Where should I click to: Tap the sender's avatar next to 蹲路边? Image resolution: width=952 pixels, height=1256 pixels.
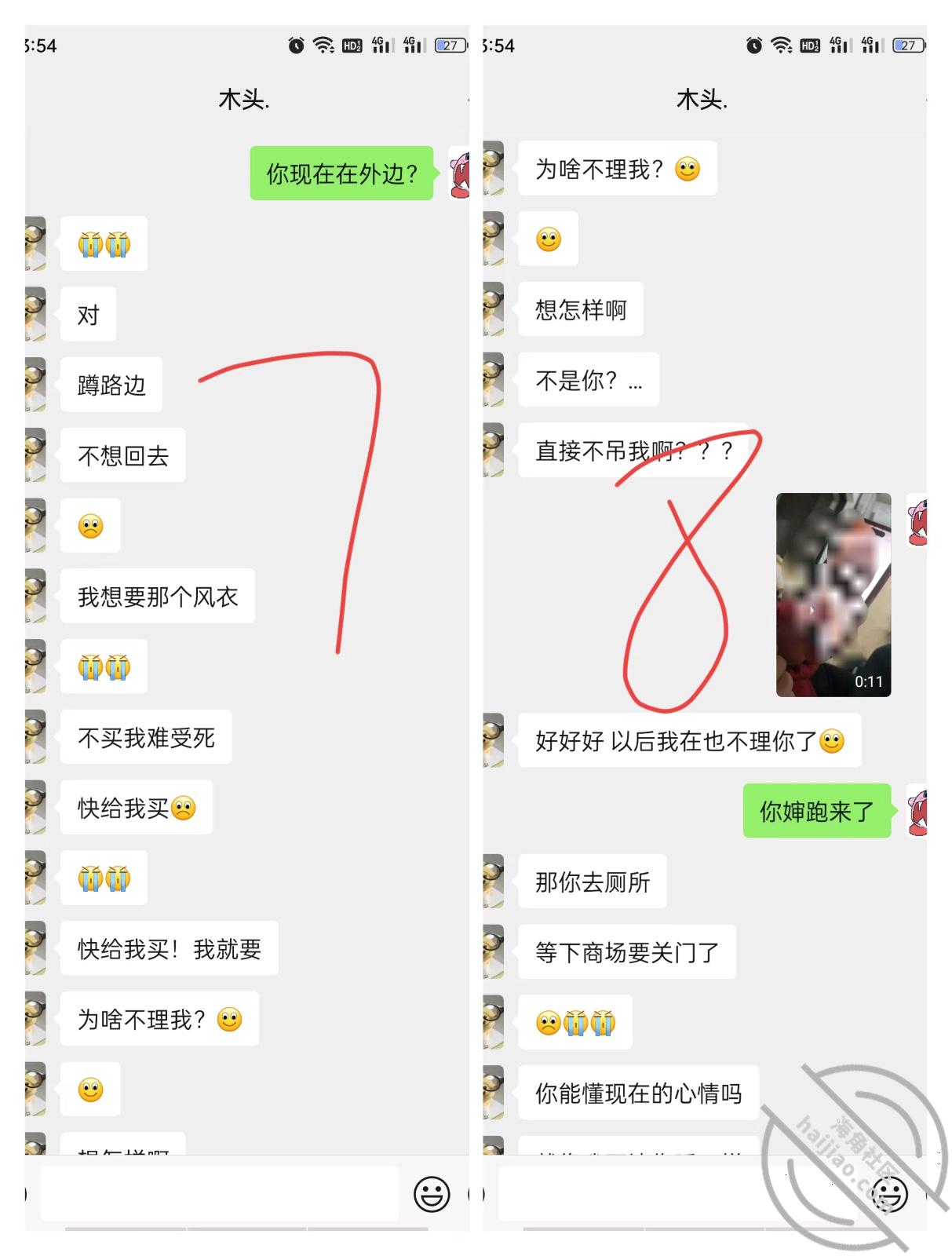[35, 383]
